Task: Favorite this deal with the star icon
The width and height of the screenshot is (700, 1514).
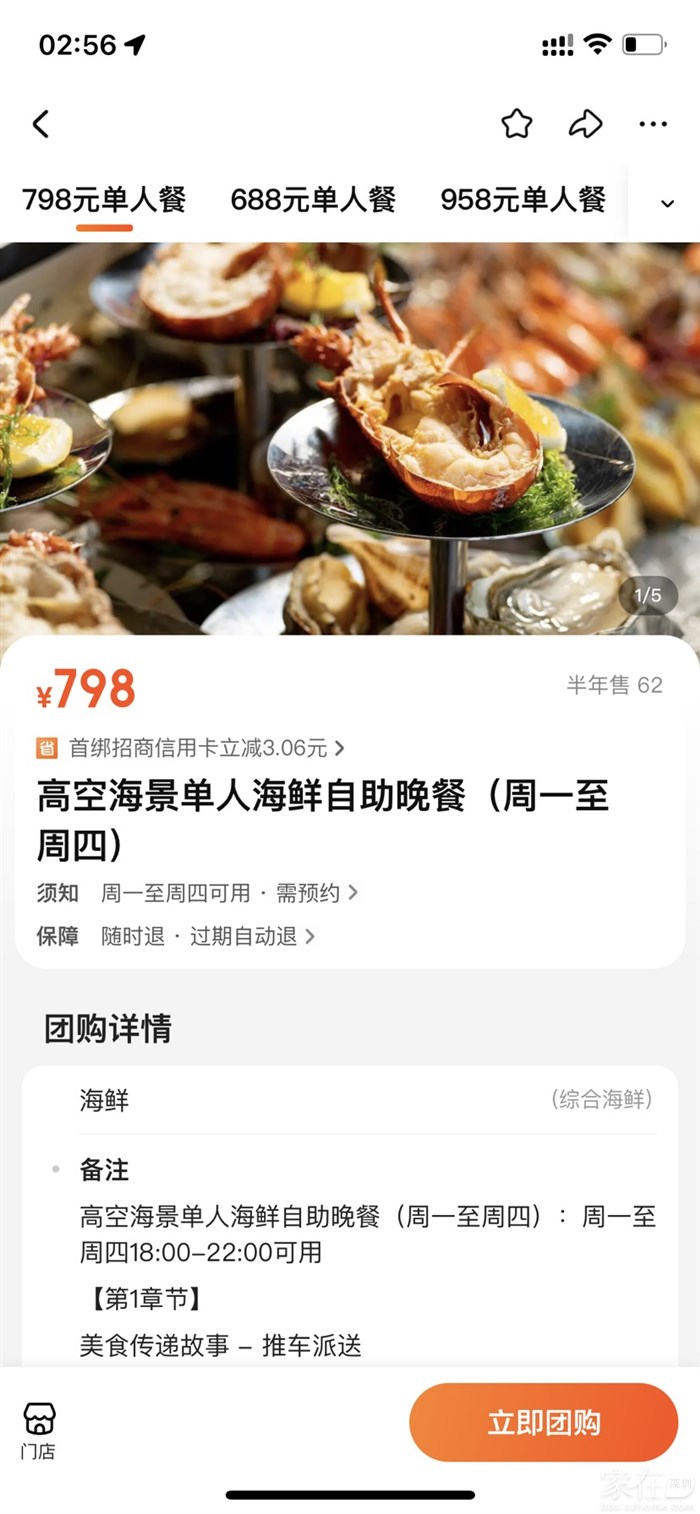Action: tap(516, 125)
